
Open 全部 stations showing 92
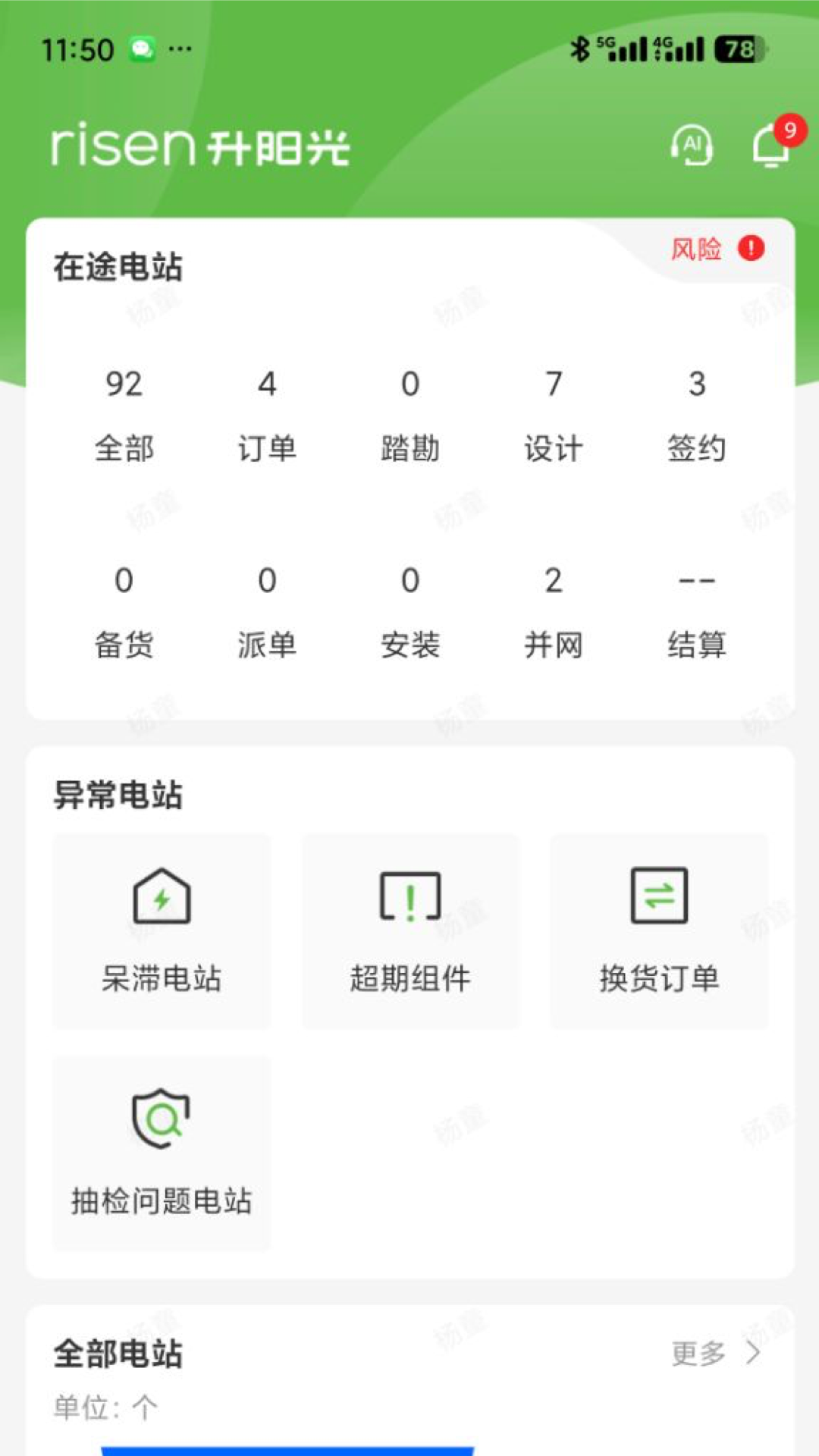[x=124, y=414]
